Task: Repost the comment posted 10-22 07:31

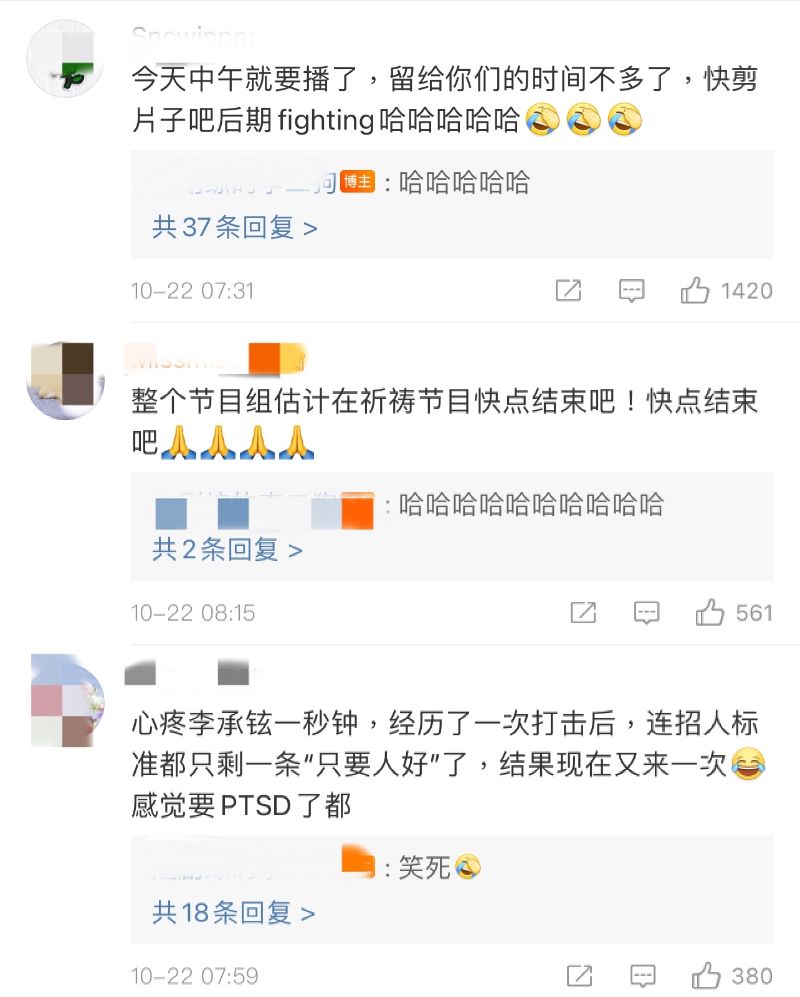Action: pyautogui.click(x=568, y=291)
